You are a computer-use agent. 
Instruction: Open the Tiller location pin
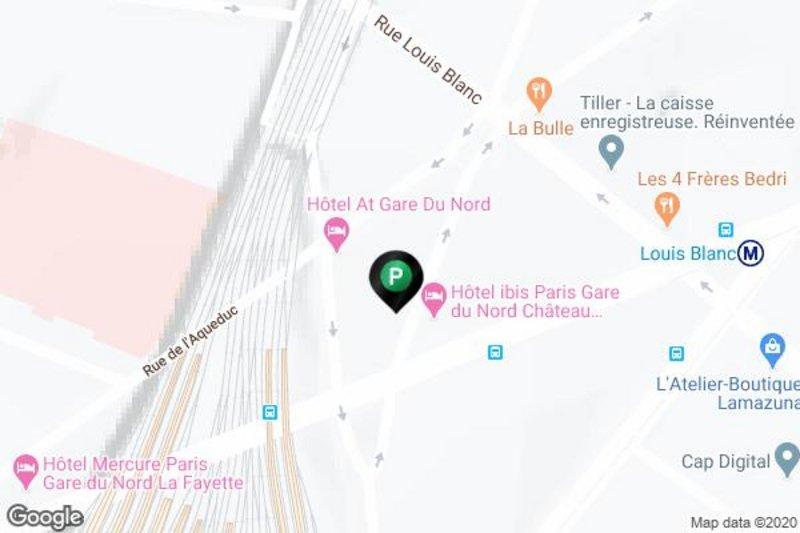click(x=610, y=152)
